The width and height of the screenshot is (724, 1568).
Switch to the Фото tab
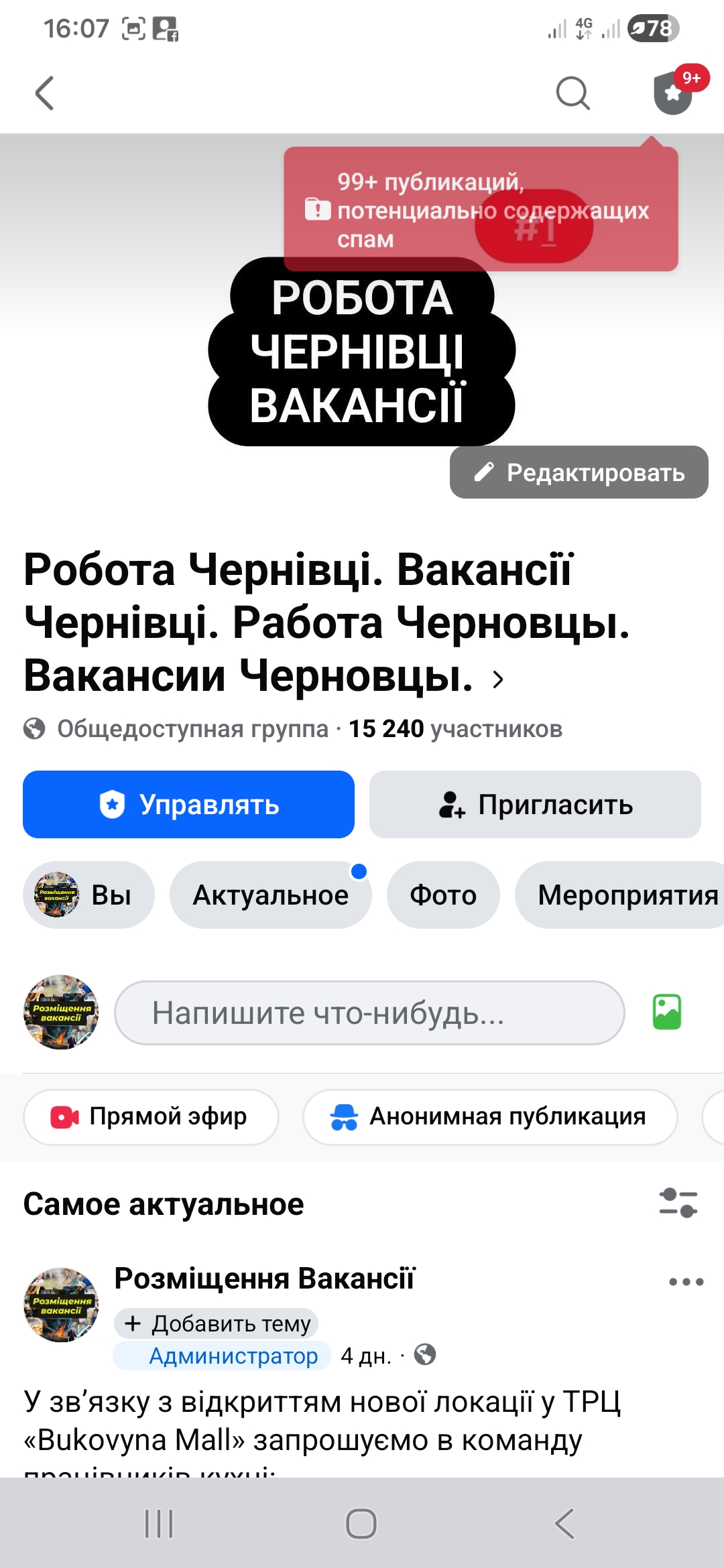tap(444, 895)
